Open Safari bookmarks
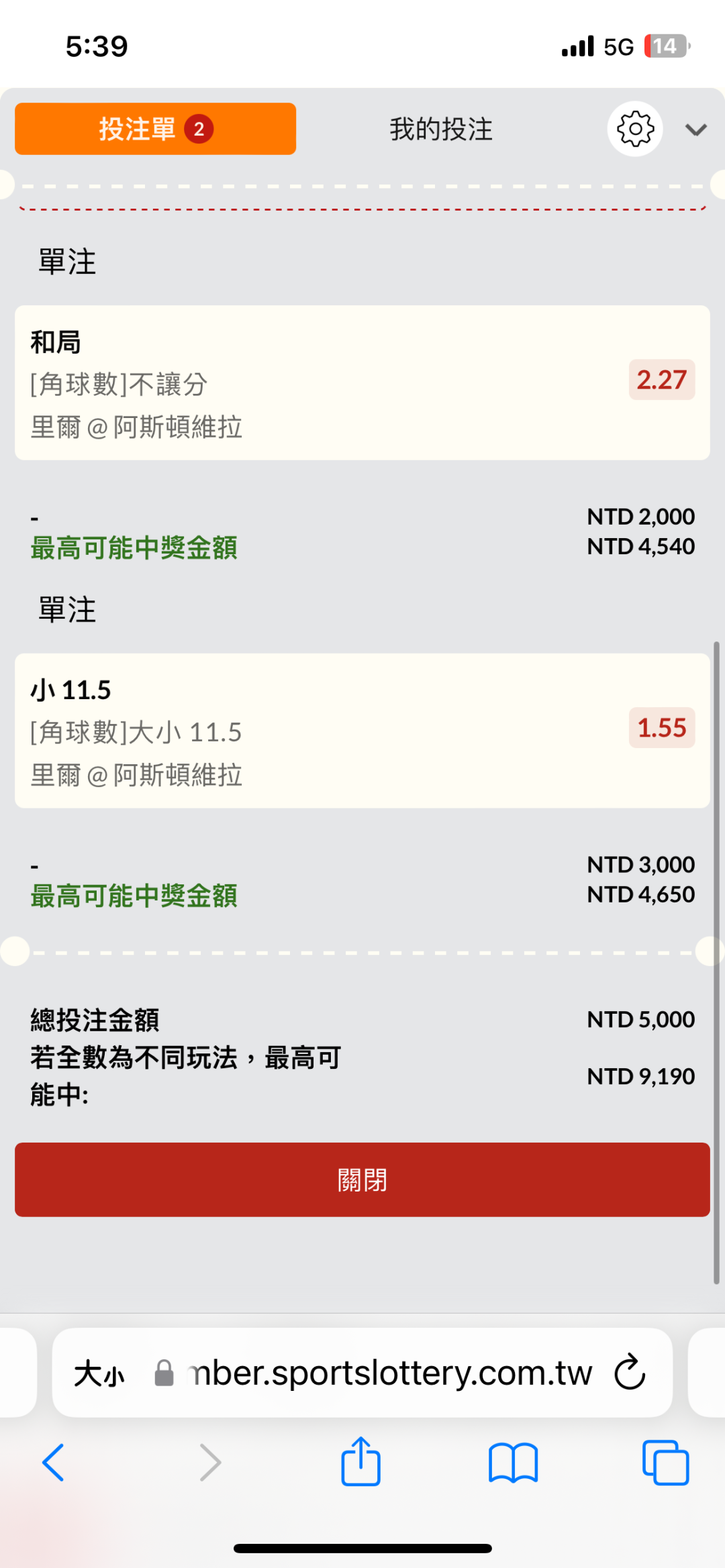This screenshot has width=725, height=1568. pyautogui.click(x=514, y=1463)
